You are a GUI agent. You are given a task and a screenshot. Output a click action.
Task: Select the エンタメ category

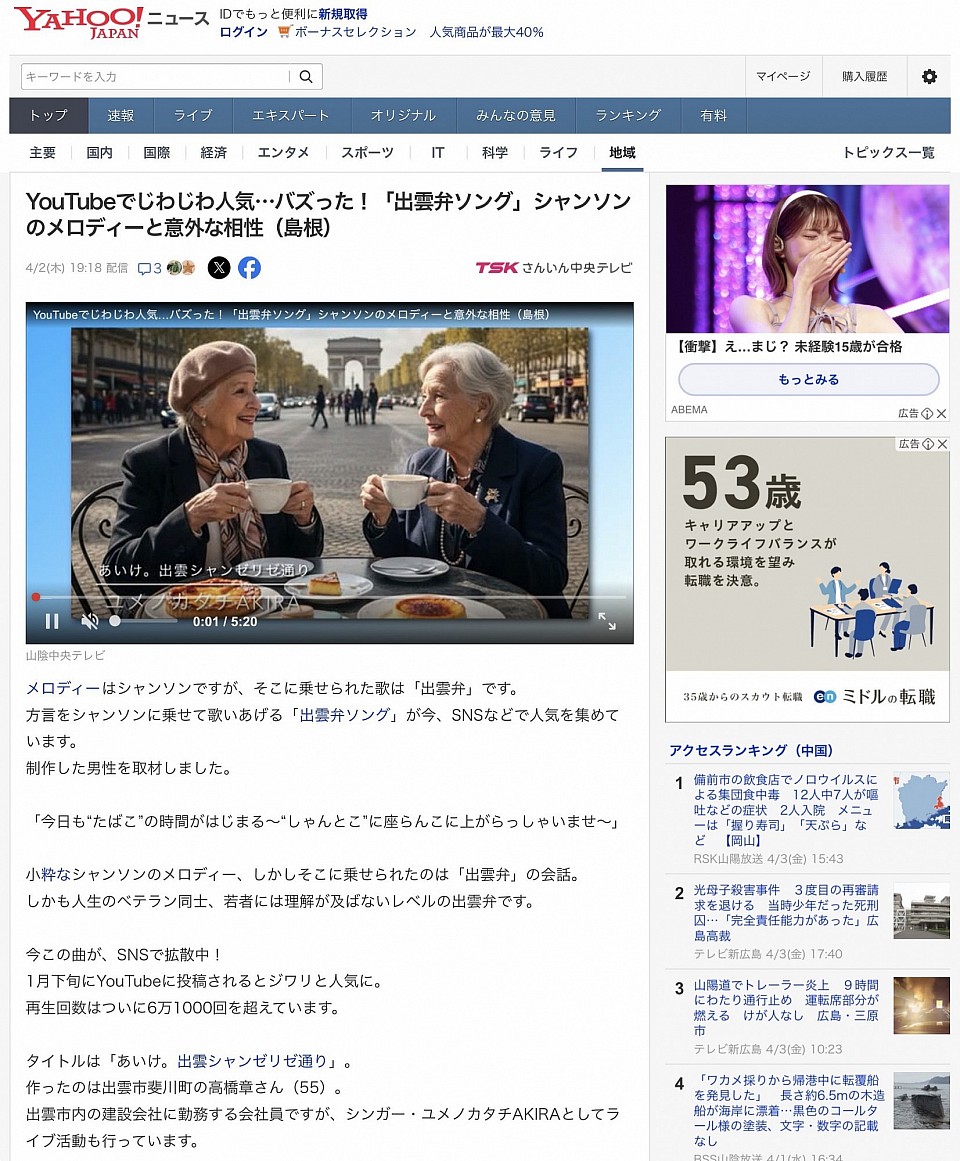pyautogui.click(x=283, y=153)
